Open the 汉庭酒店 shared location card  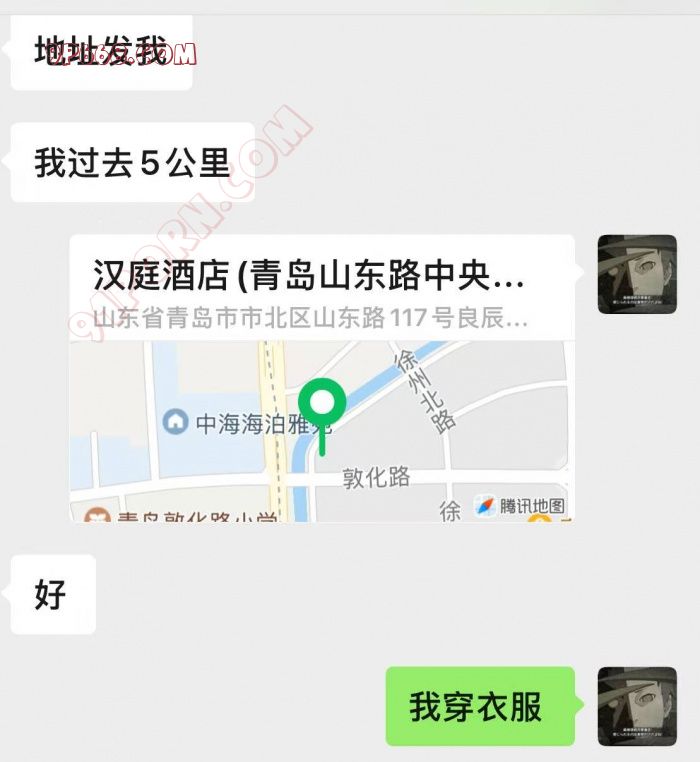[x=321, y=377]
